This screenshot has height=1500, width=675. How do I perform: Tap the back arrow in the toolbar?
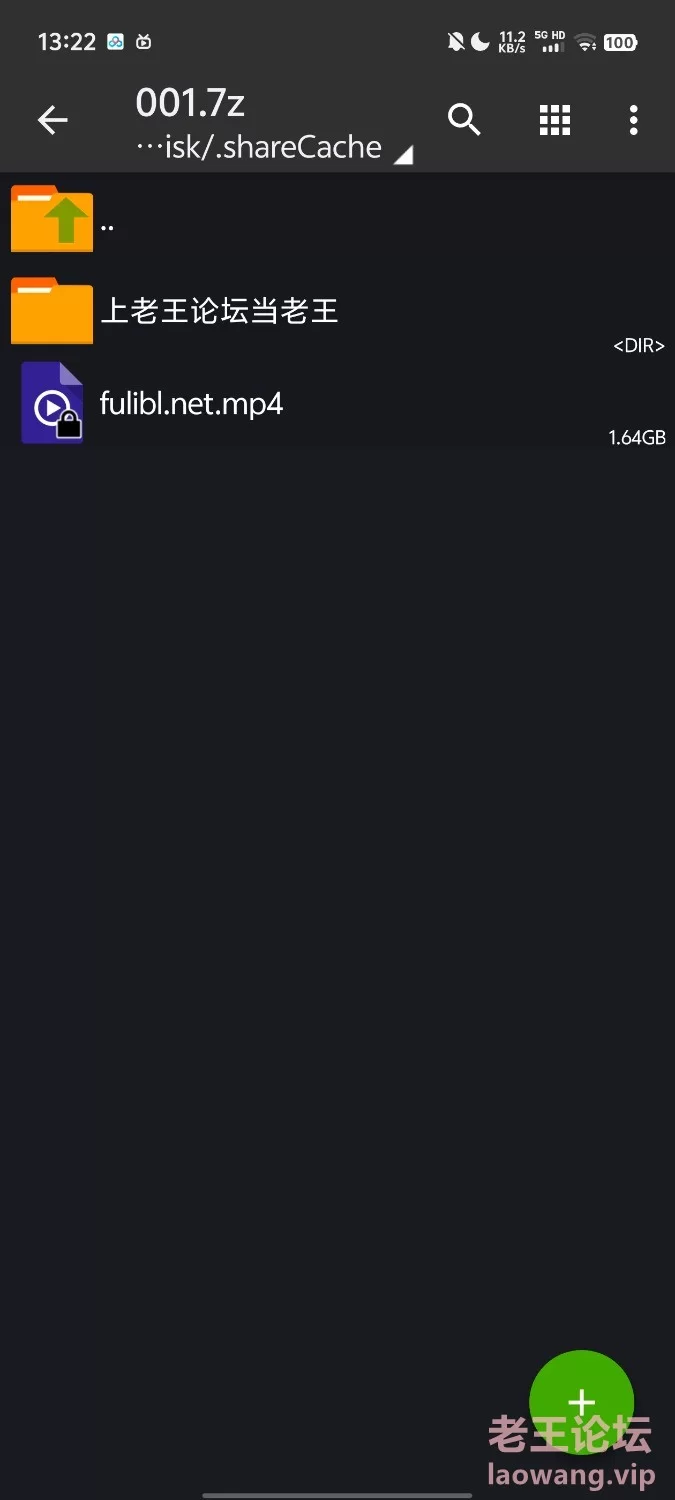[x=52, y=121]
